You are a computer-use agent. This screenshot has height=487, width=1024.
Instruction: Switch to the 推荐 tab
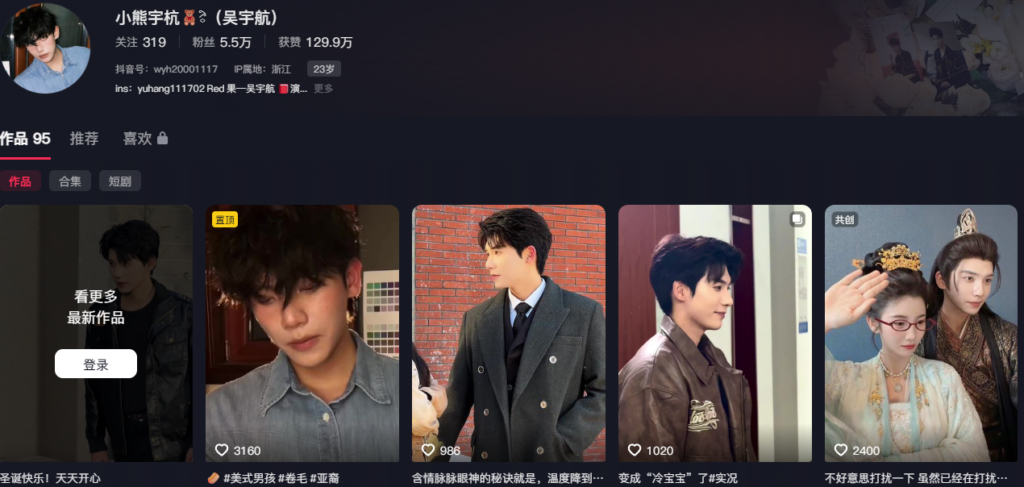pyautogui.click(x=84, y=139)
